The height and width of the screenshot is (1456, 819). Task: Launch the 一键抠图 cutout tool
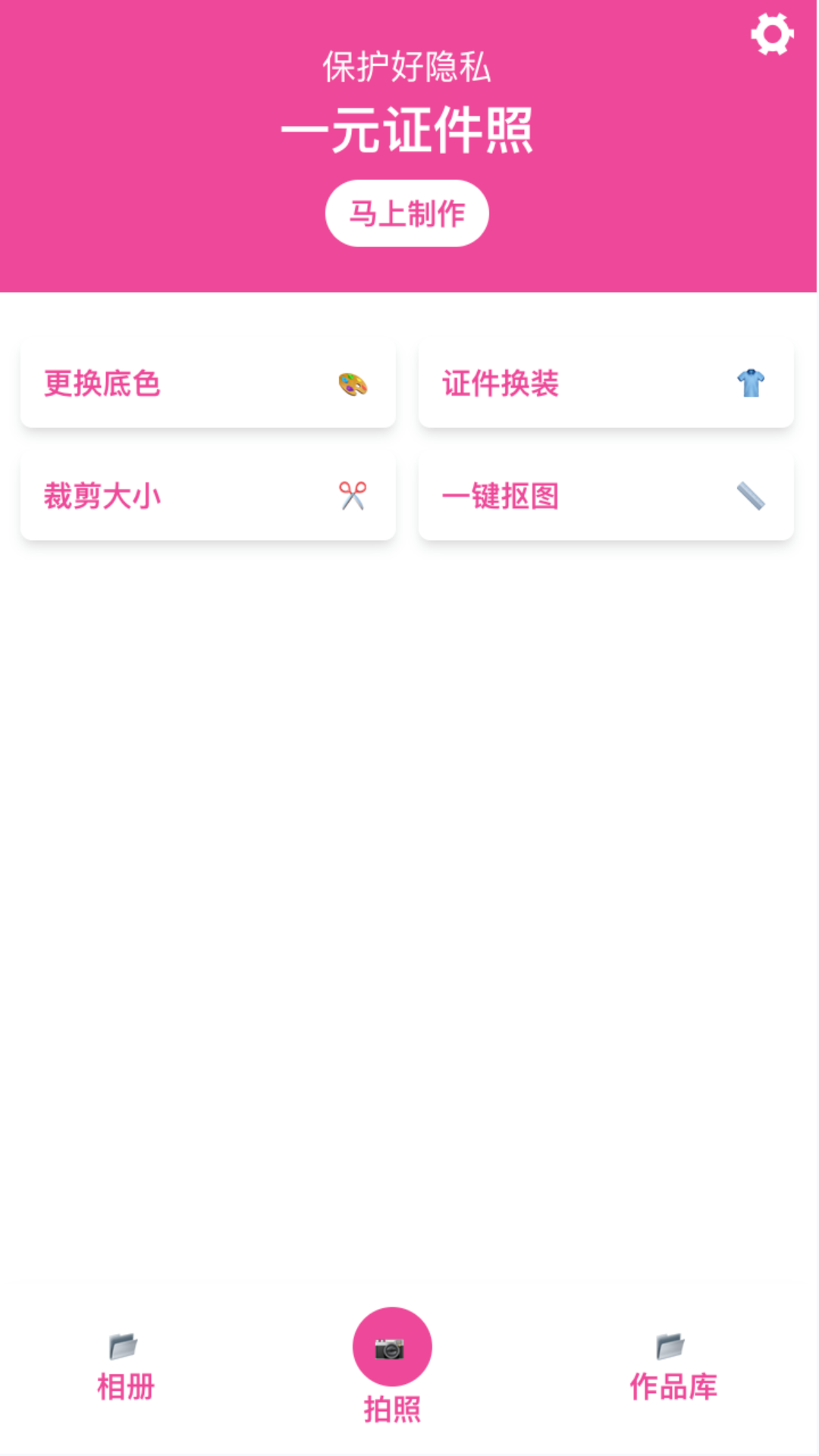point(605,497)
